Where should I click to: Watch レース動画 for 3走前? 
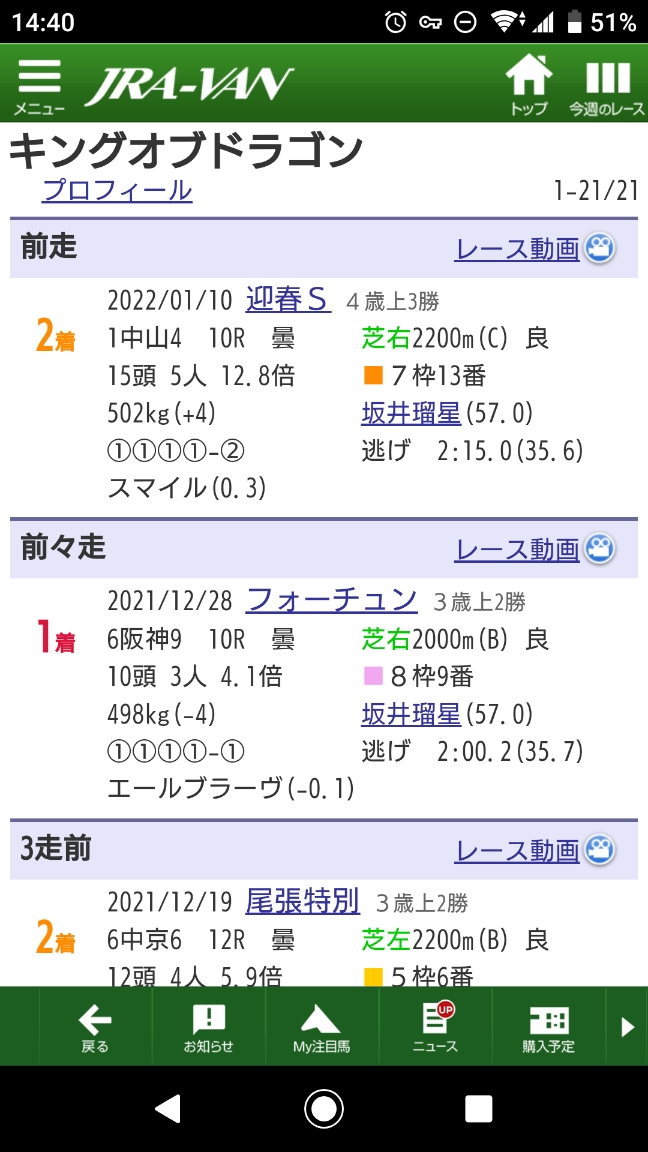tap(534, 850)
